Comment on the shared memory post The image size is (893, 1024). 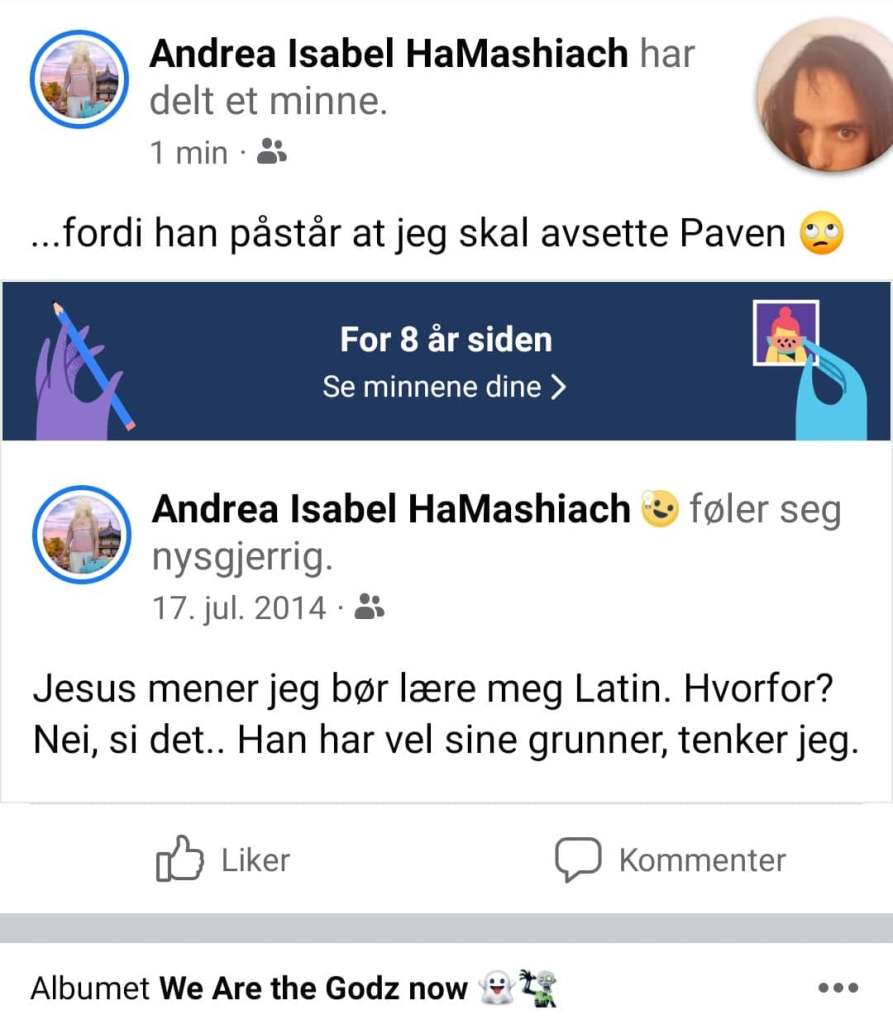point(671,860)
